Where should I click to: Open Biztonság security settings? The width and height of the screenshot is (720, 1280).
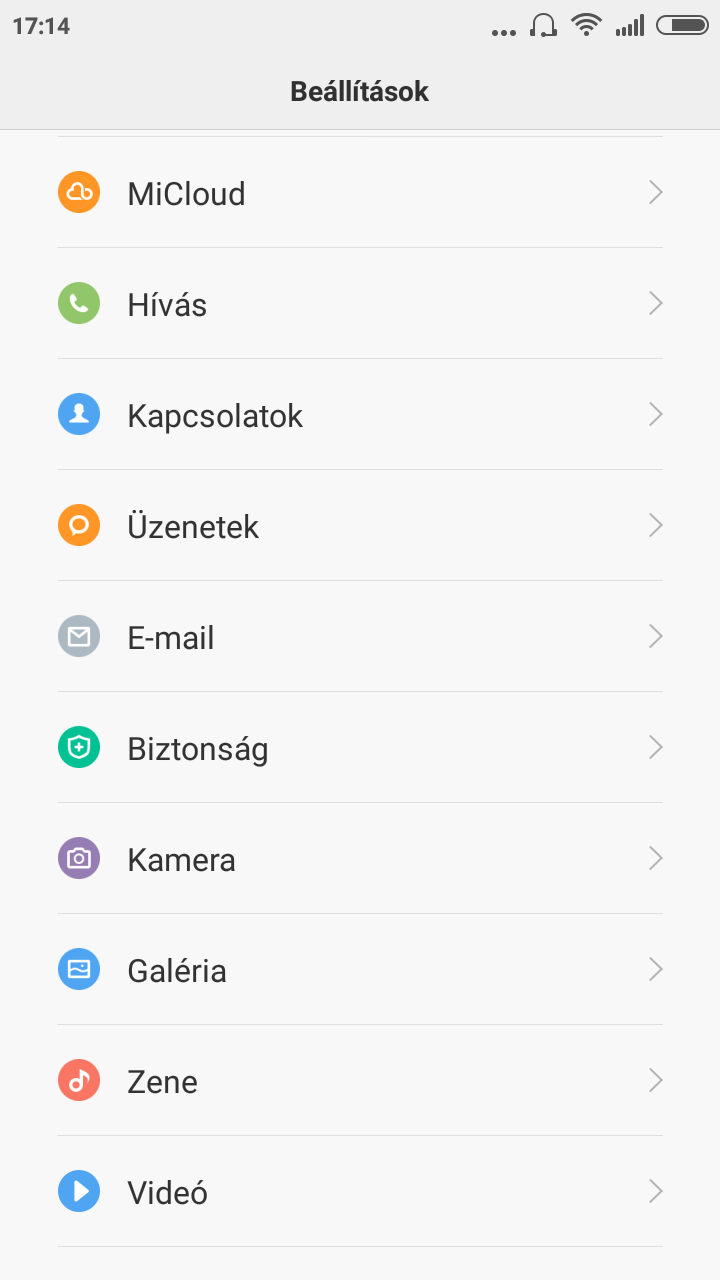(x=360, y=748)
